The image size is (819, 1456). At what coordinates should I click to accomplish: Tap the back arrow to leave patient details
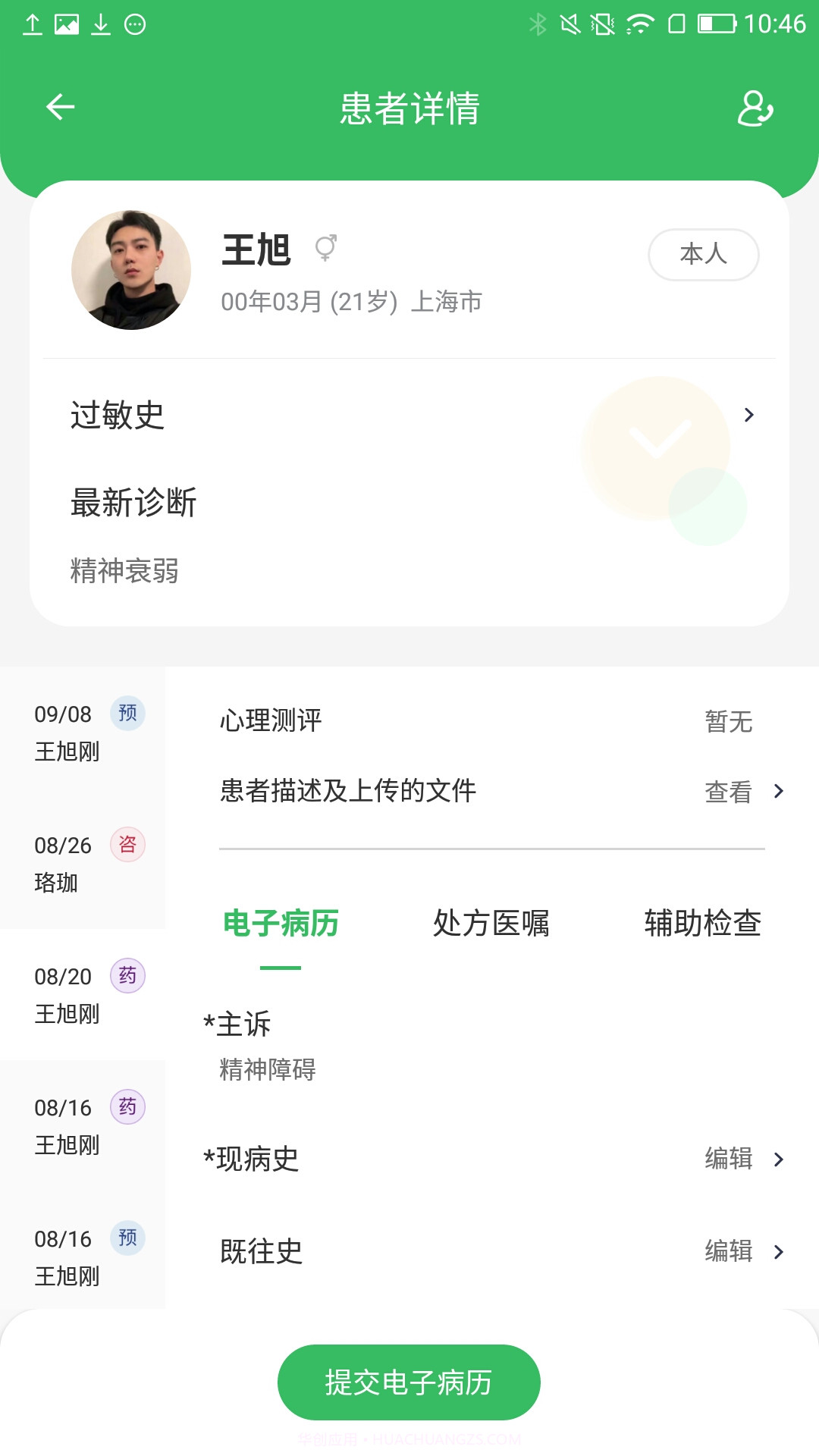coord(59,106)
